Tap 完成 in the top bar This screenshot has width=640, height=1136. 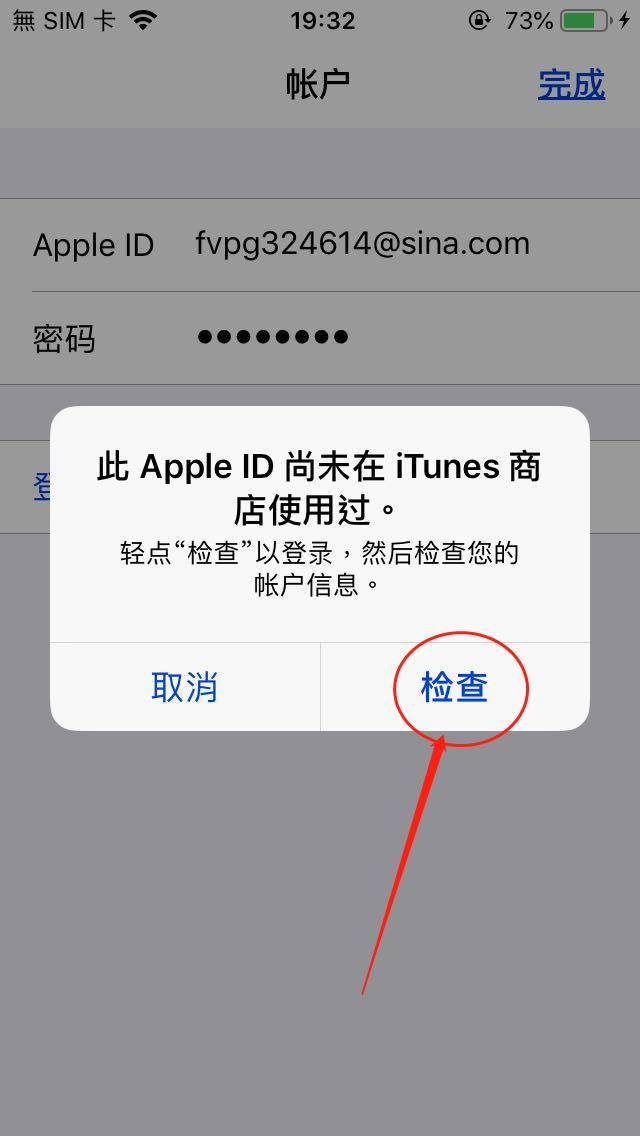tap(571, 84)
